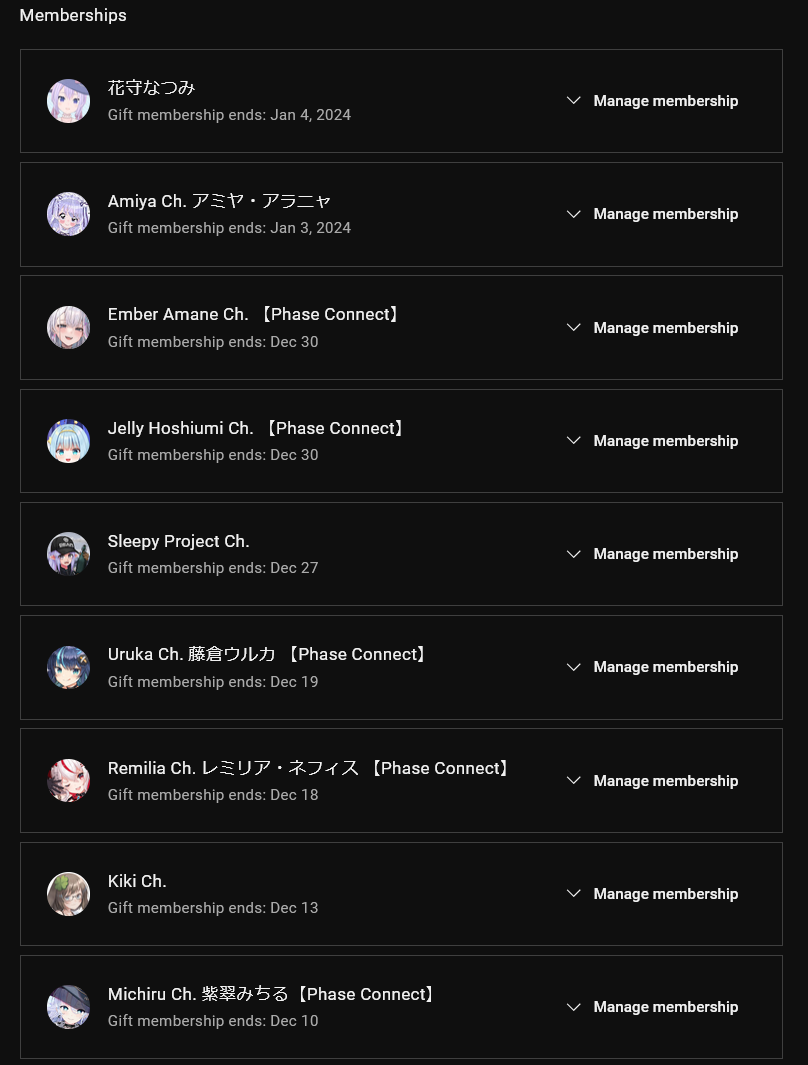Open the Michiru Ch. channel avatar
808x1065 pixels.
[69, 1007]
